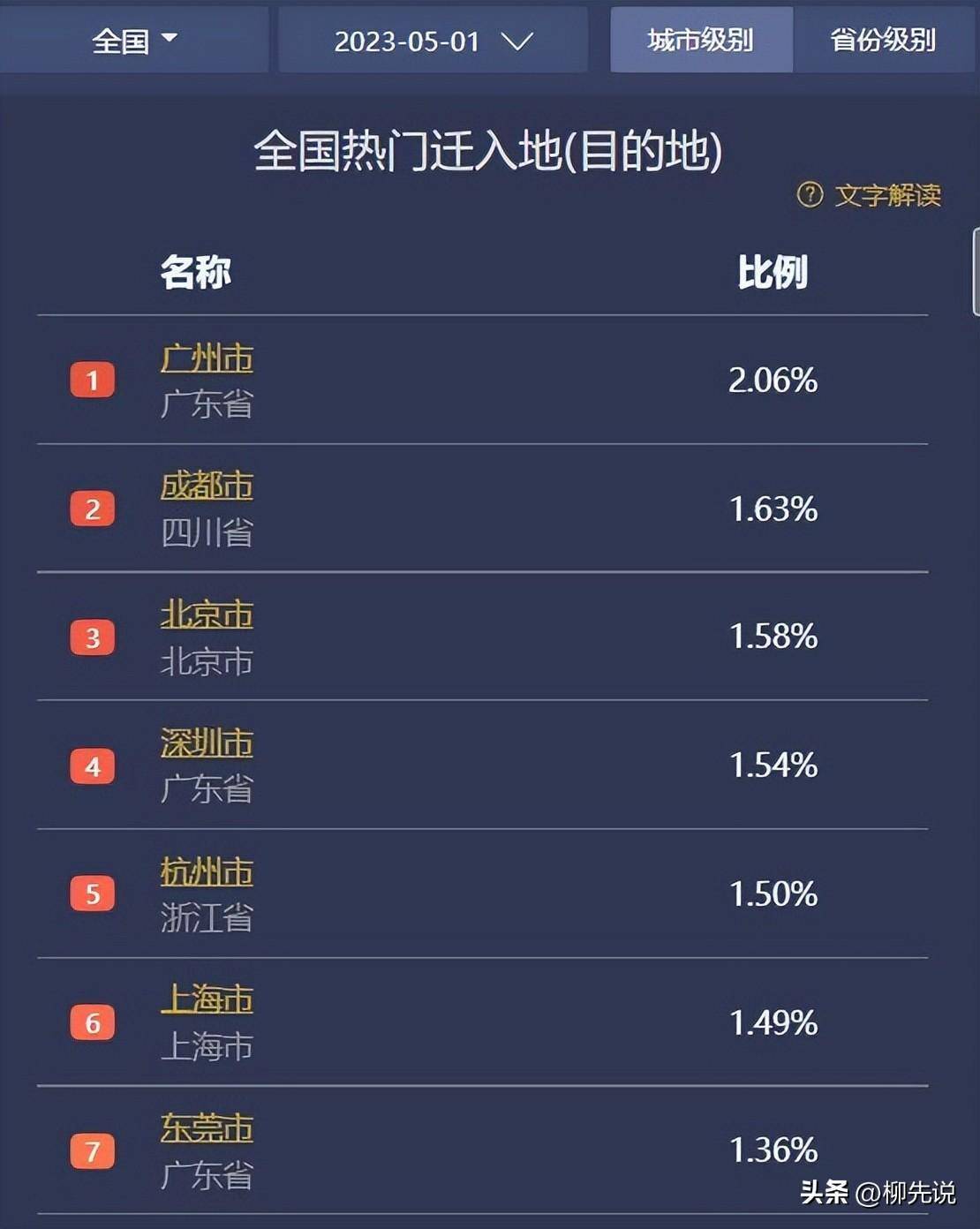Open the 杭州市 link
The height and width of the screenshot is (1229, 980).
coord(207,872)
